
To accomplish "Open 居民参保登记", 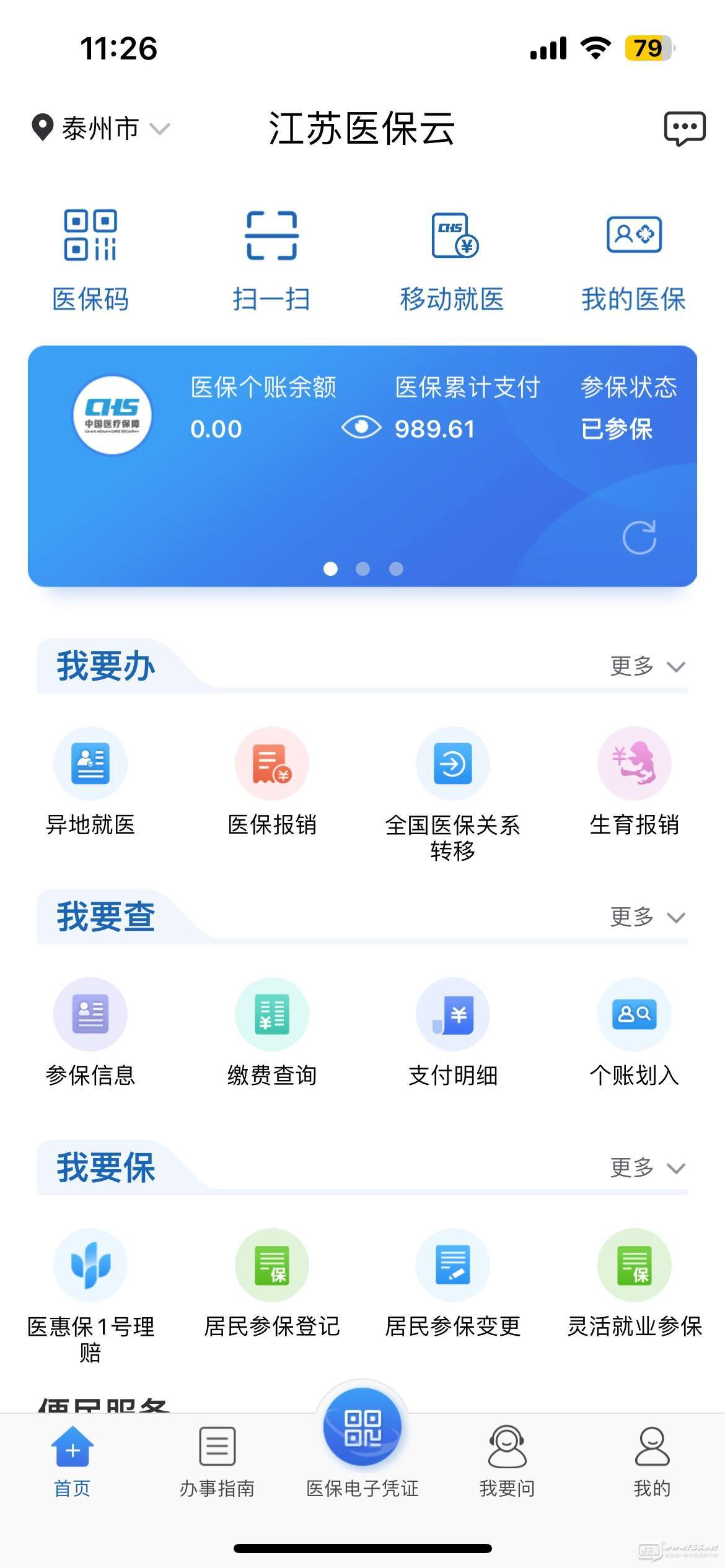I will (271, 1283).
